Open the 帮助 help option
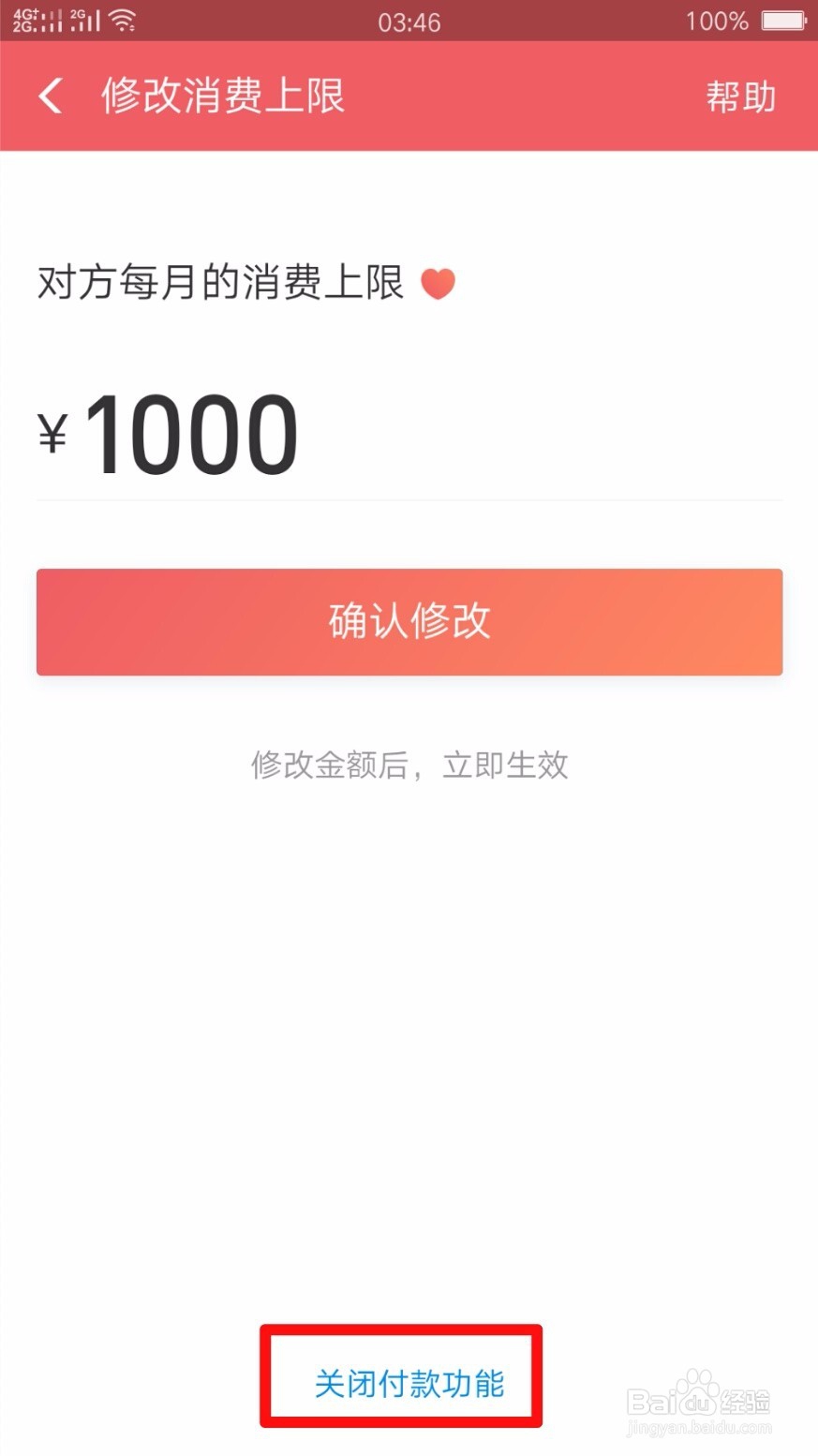 [741, 96]
